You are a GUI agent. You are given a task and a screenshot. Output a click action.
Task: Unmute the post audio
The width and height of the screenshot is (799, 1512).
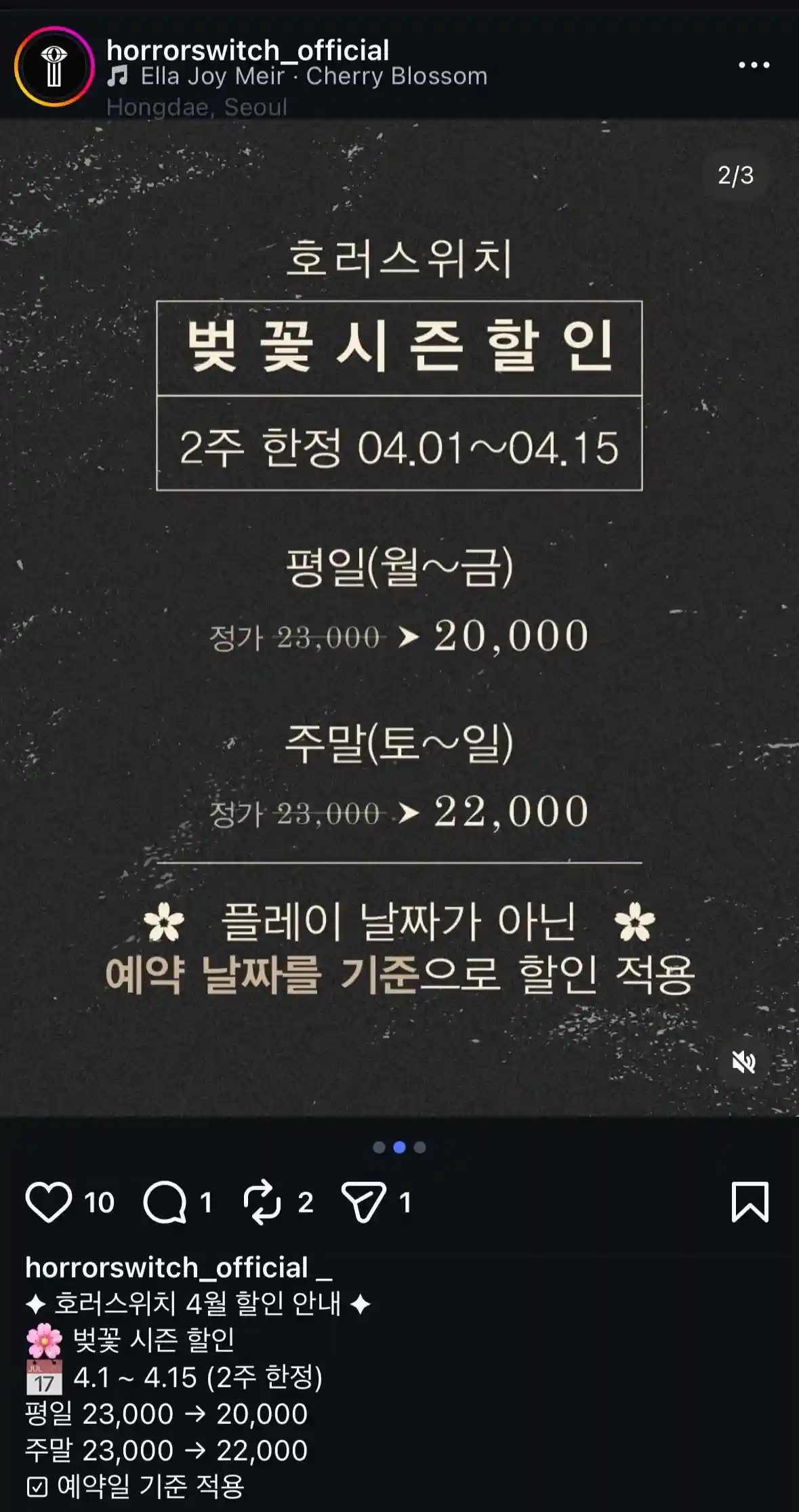743,1062
